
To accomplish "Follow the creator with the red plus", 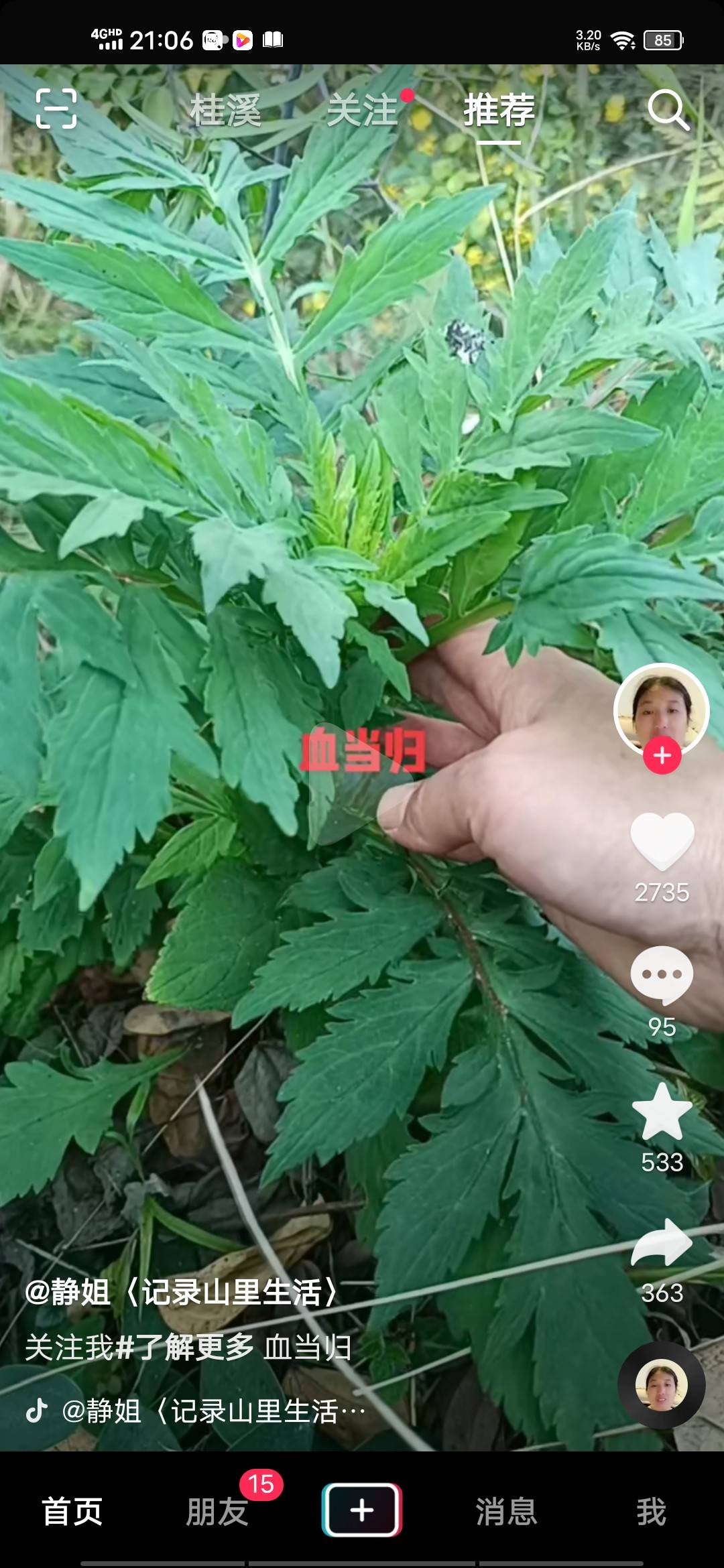I will (x=662, y=755).
